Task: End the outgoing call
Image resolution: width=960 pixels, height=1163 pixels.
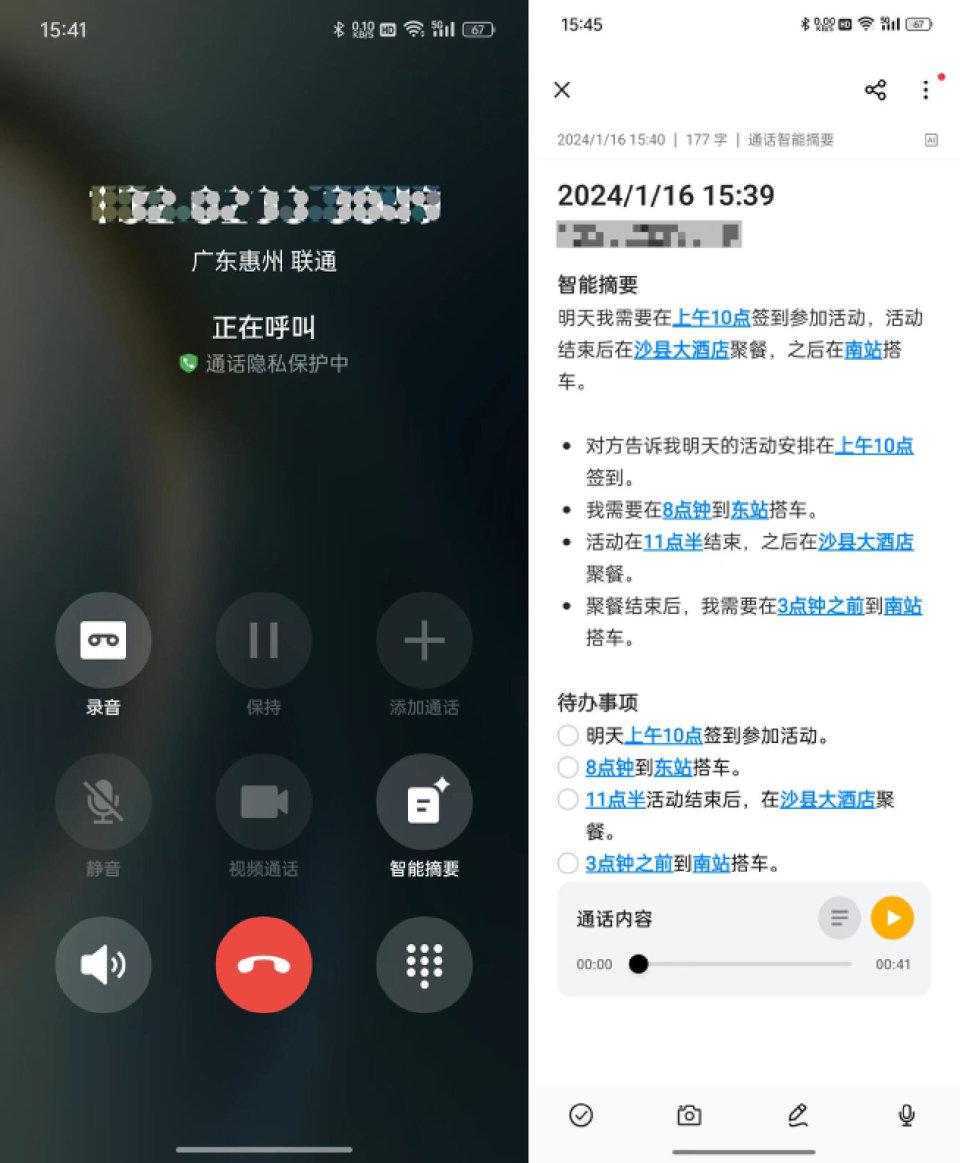Action: [x=263, y=964]
